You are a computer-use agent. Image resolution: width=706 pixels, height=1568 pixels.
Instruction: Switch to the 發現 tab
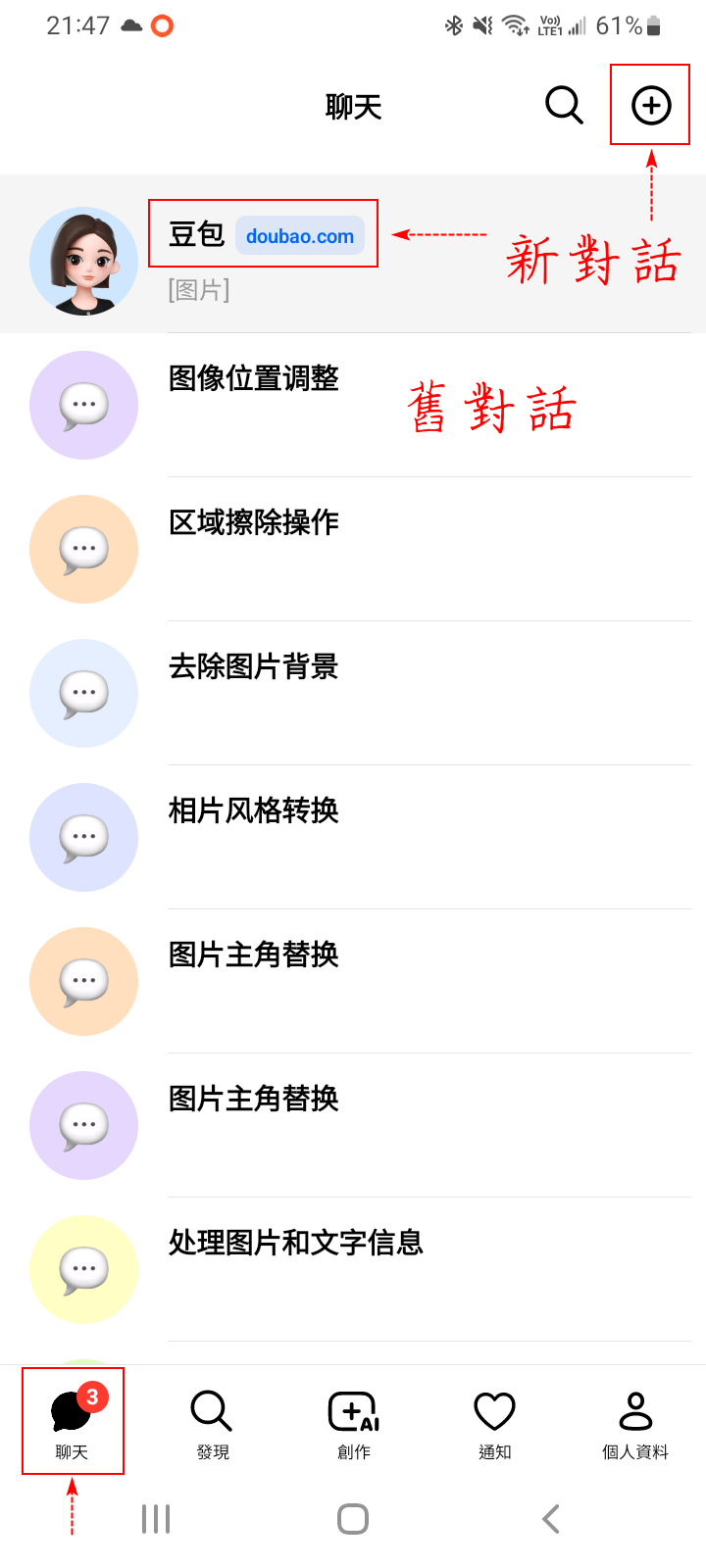coord(212,1422)
